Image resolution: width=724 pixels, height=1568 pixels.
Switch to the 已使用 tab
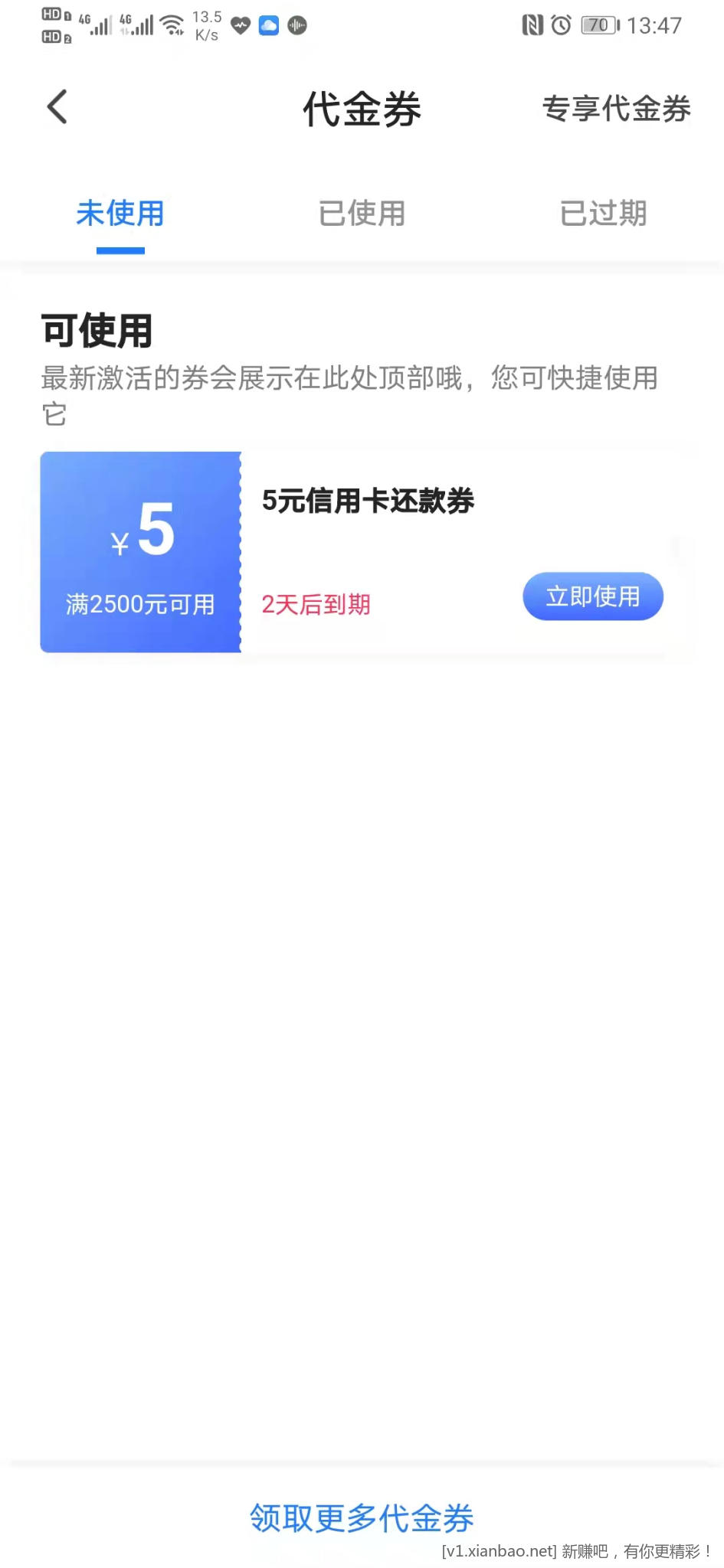click(x=362, y=214)
